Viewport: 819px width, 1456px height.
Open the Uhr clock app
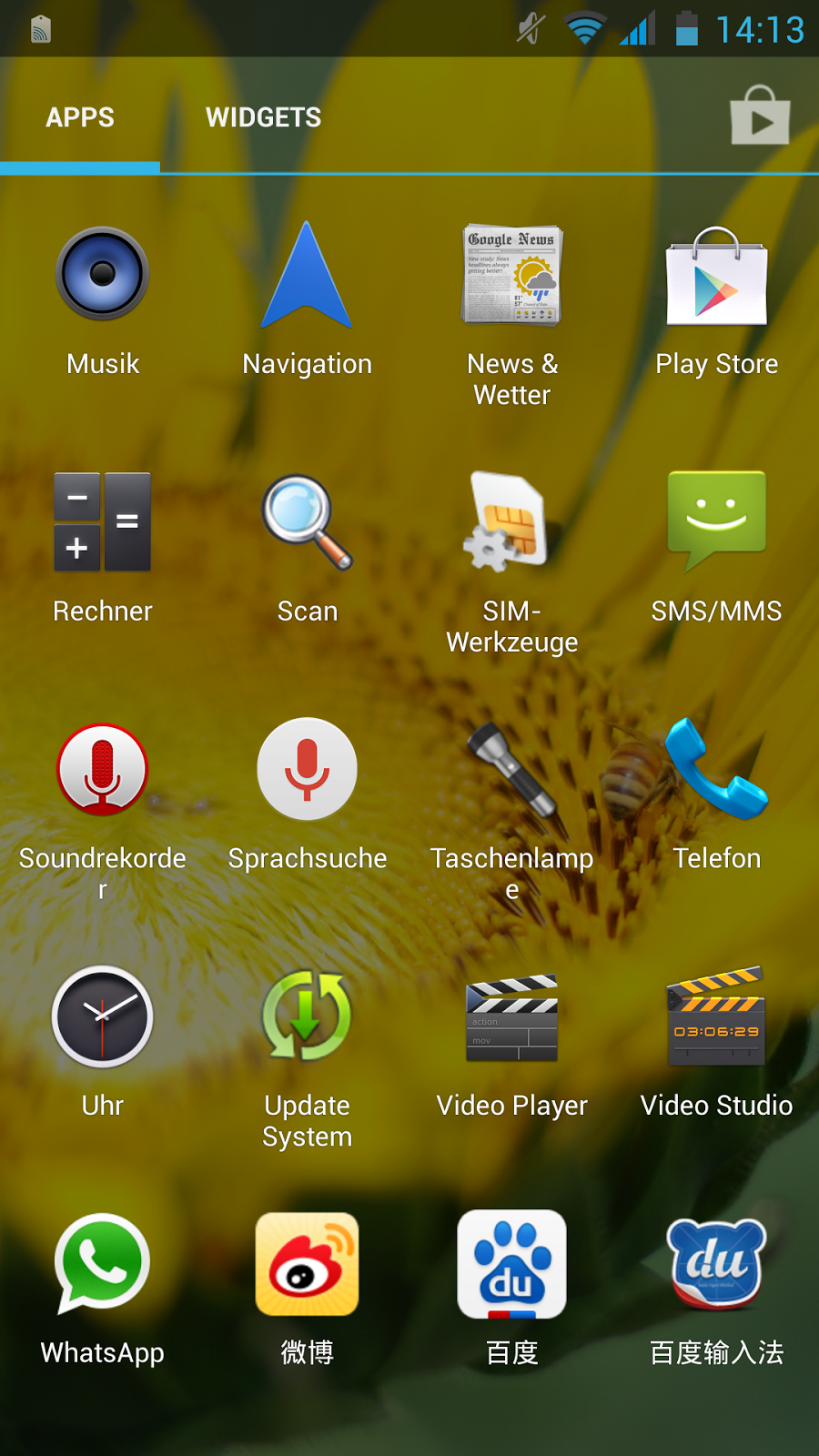point(103,1017)
